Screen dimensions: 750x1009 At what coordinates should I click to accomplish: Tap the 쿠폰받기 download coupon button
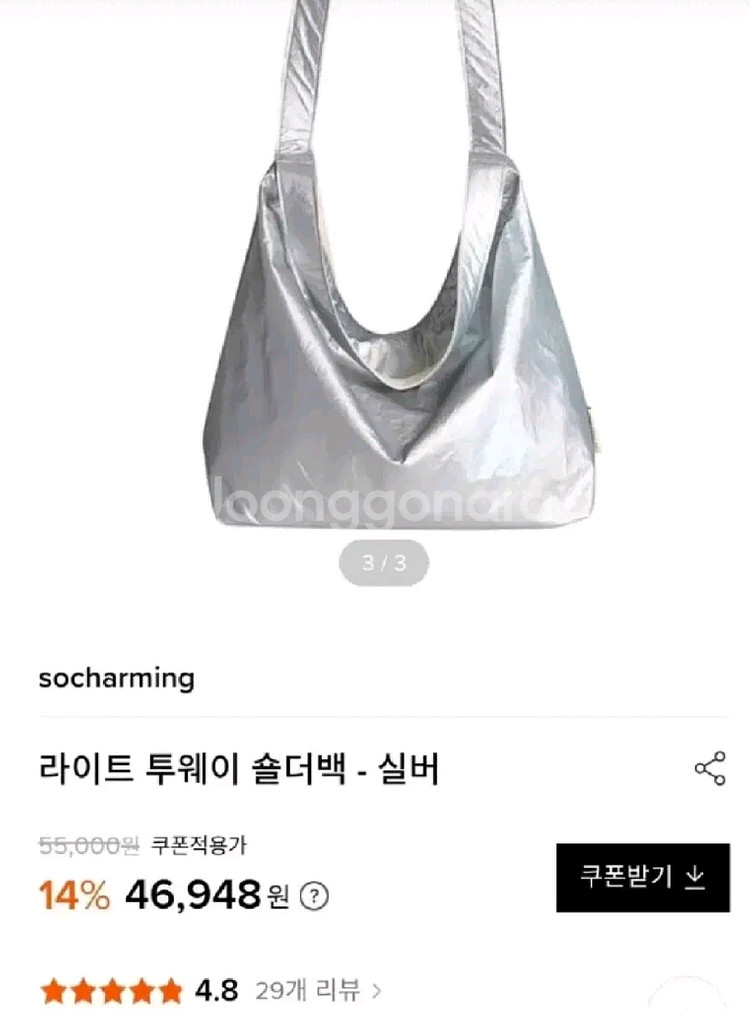pos(643,877)
